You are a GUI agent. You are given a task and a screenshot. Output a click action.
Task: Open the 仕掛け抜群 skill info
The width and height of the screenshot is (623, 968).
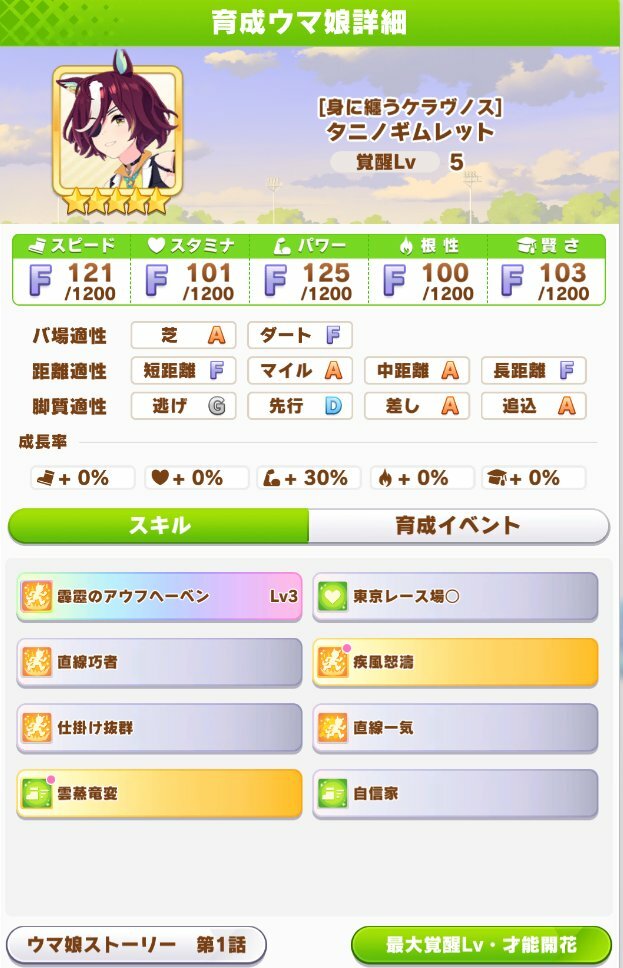click(x=159, y=728)
